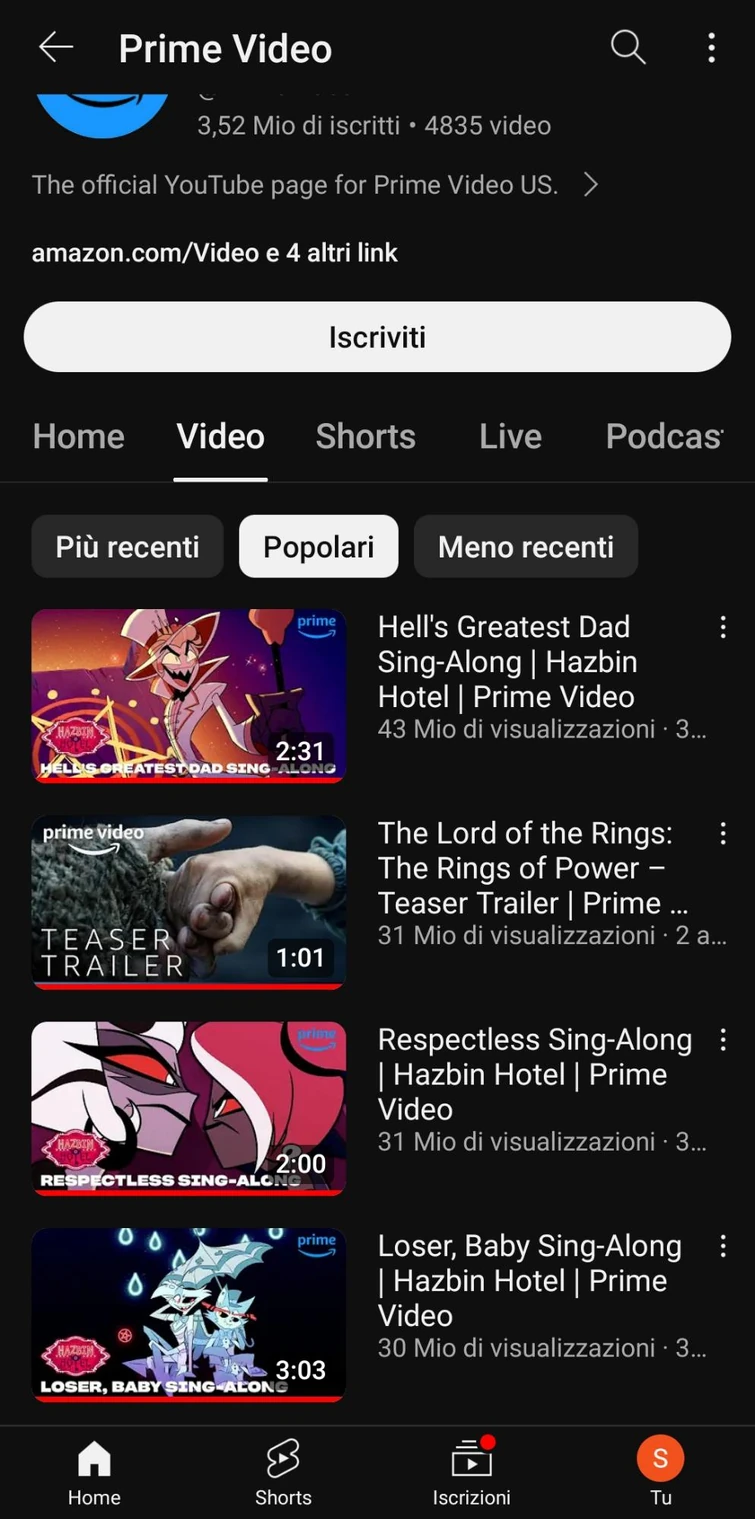The image size is (755, 1519).
Task: Switch to the channel Home tab
Action: (x=79, y=436)
